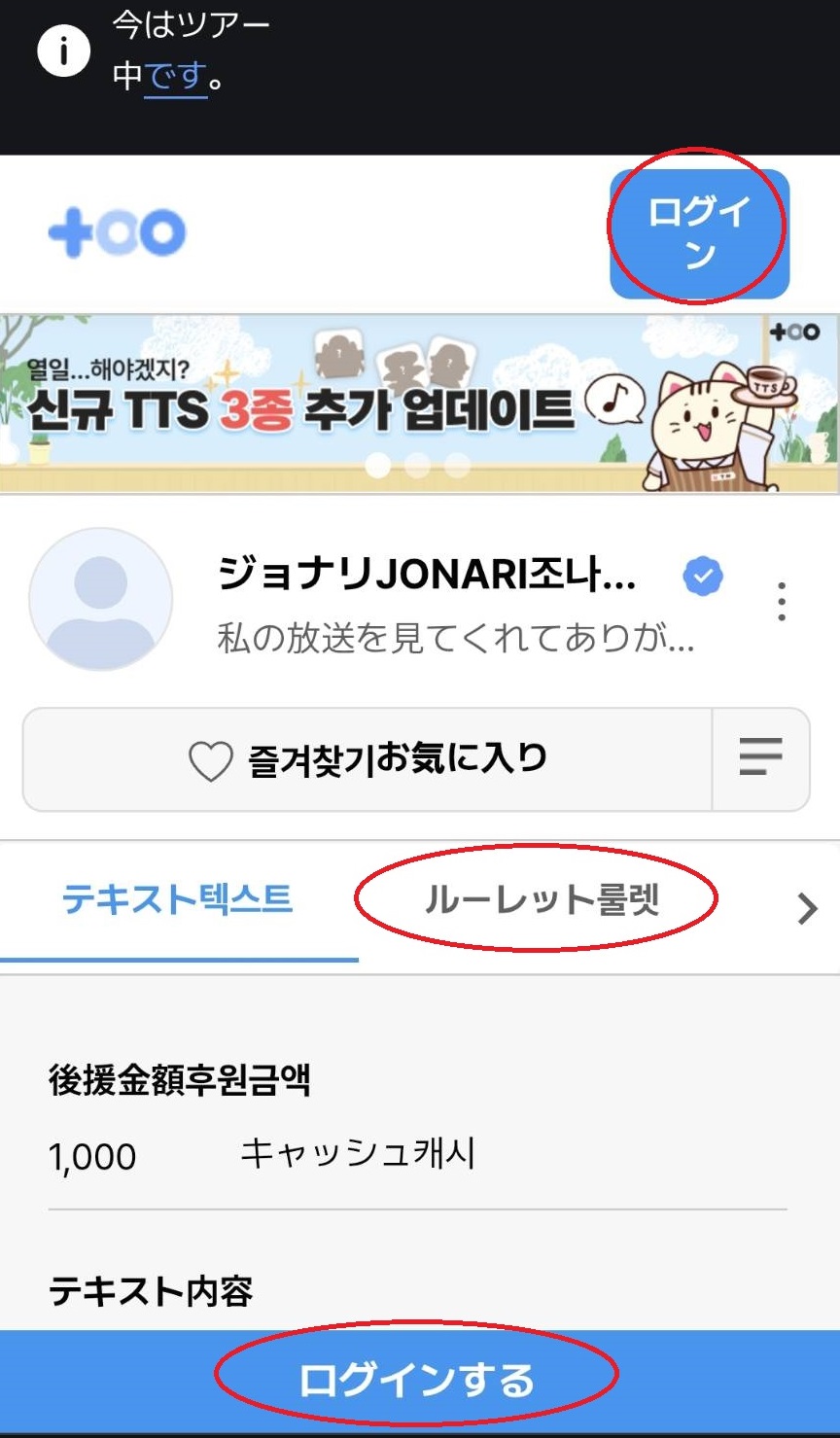Select the テキスト tab
Screen dimensions: 840x1438
tap(178, 900)
